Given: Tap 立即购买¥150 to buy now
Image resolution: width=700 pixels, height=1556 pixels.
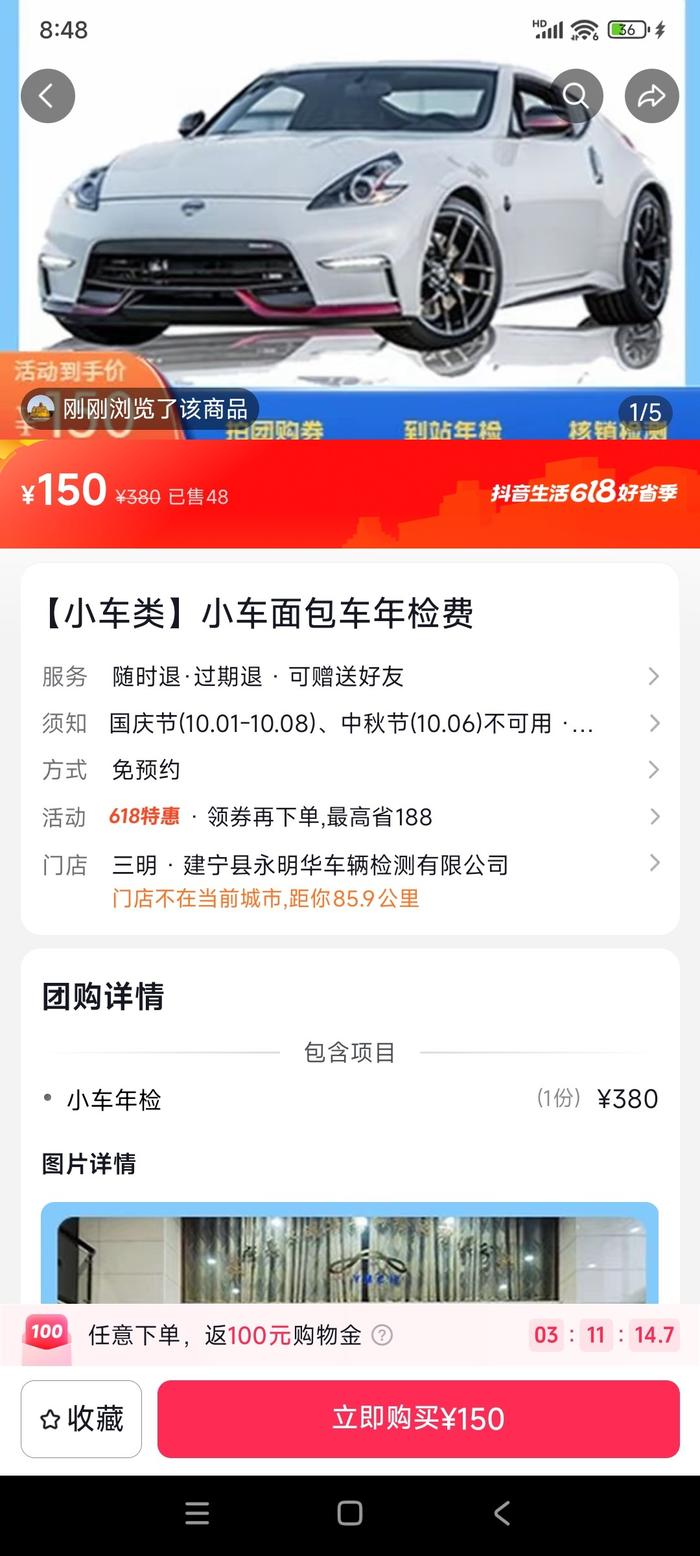Looking at the screenshot, I should click(x=418, y=1419).
